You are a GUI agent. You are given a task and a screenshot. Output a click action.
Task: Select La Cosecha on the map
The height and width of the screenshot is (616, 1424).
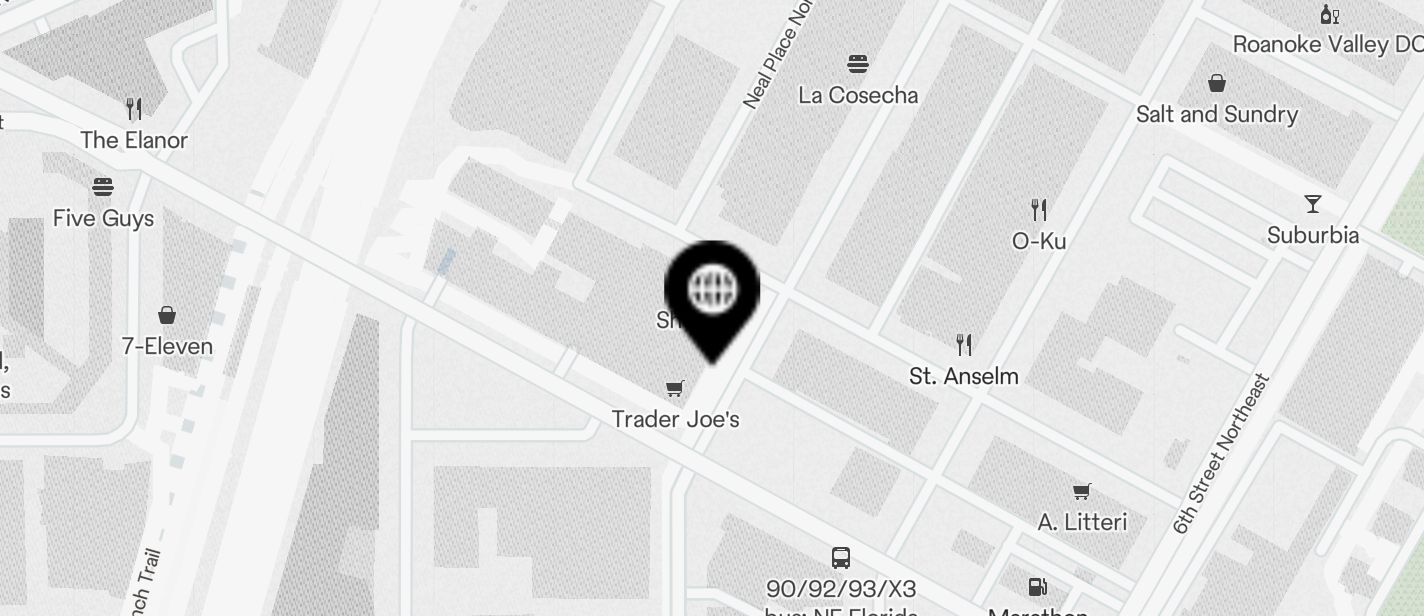point(858,65)
